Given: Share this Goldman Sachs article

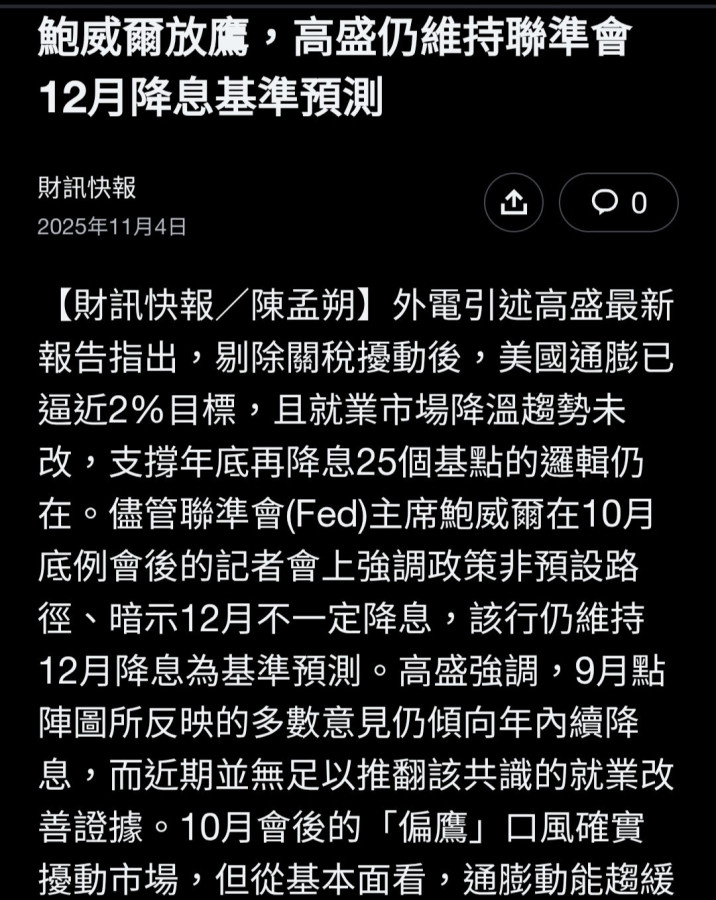Looking at the screenshot, I should (x=513, y=203).
